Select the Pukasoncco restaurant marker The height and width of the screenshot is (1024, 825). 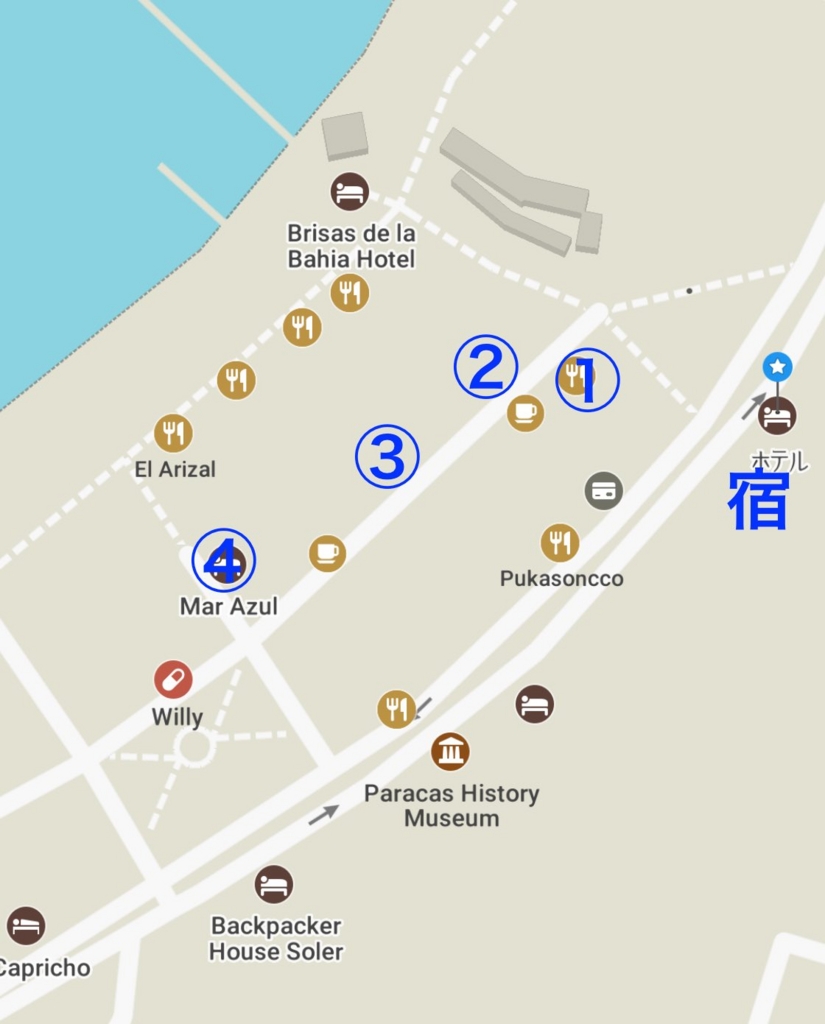[560, 542]
